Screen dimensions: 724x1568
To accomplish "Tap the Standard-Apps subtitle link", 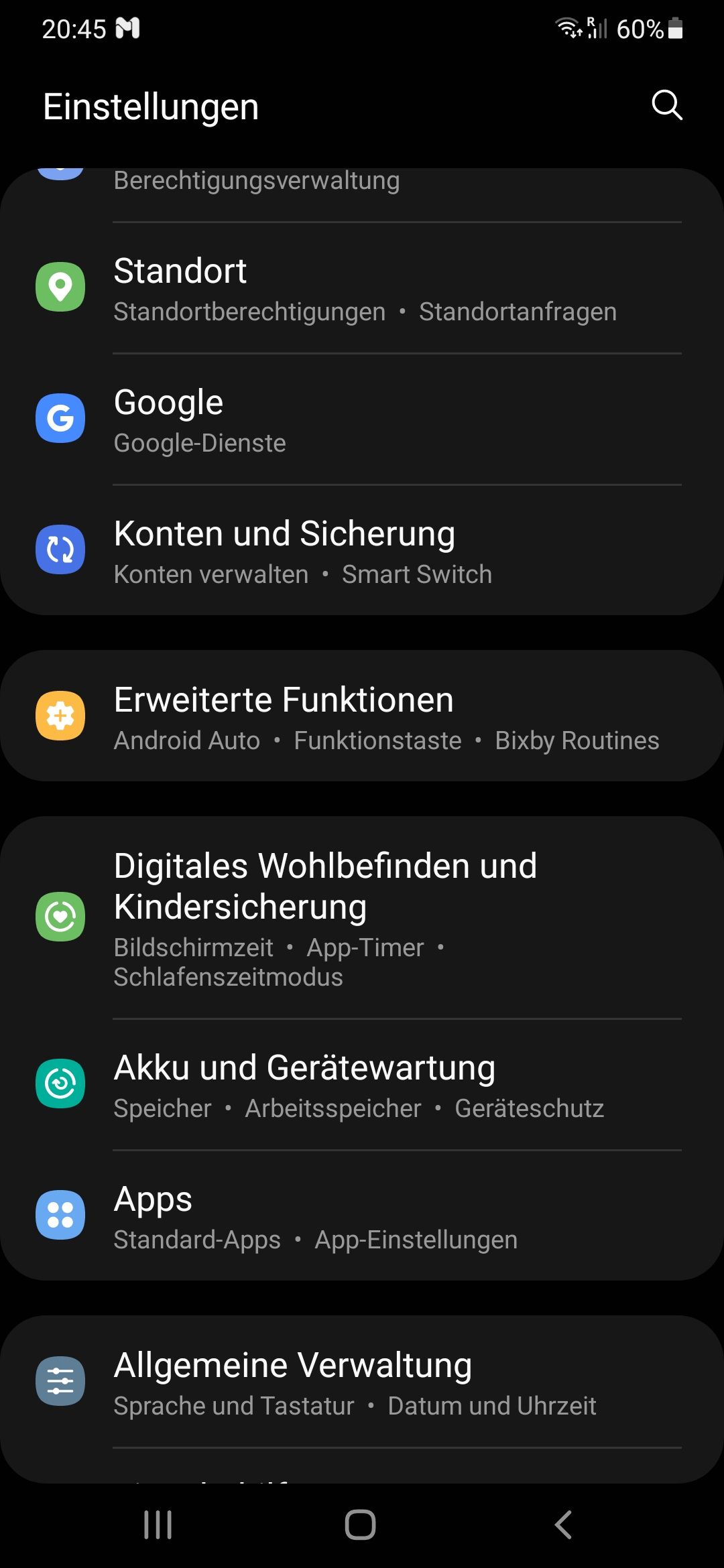I will click(196, 1240).
